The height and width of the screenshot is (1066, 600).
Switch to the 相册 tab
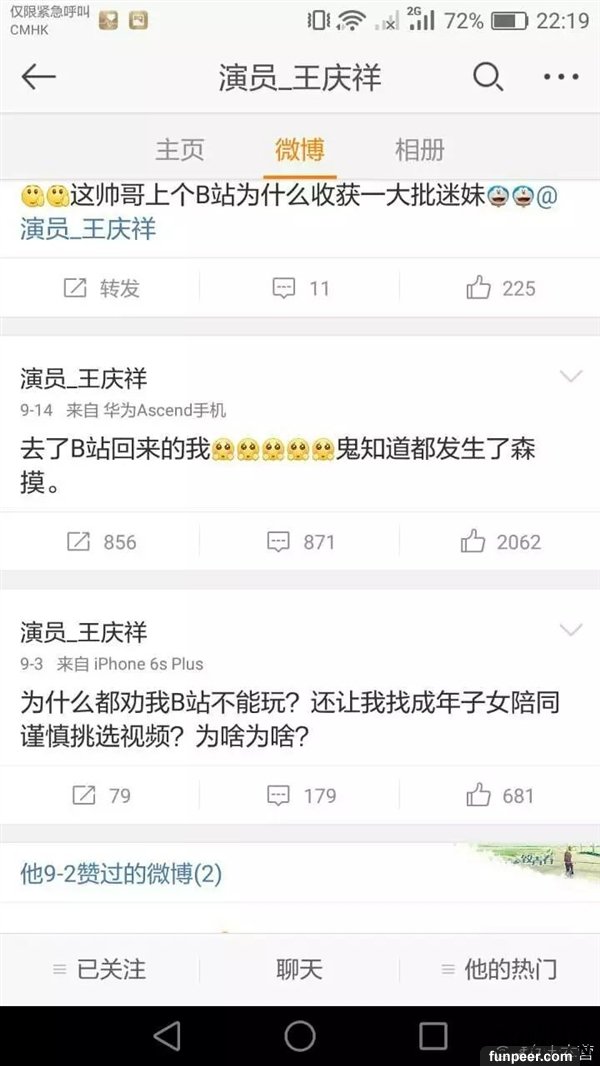pos(419,150)
